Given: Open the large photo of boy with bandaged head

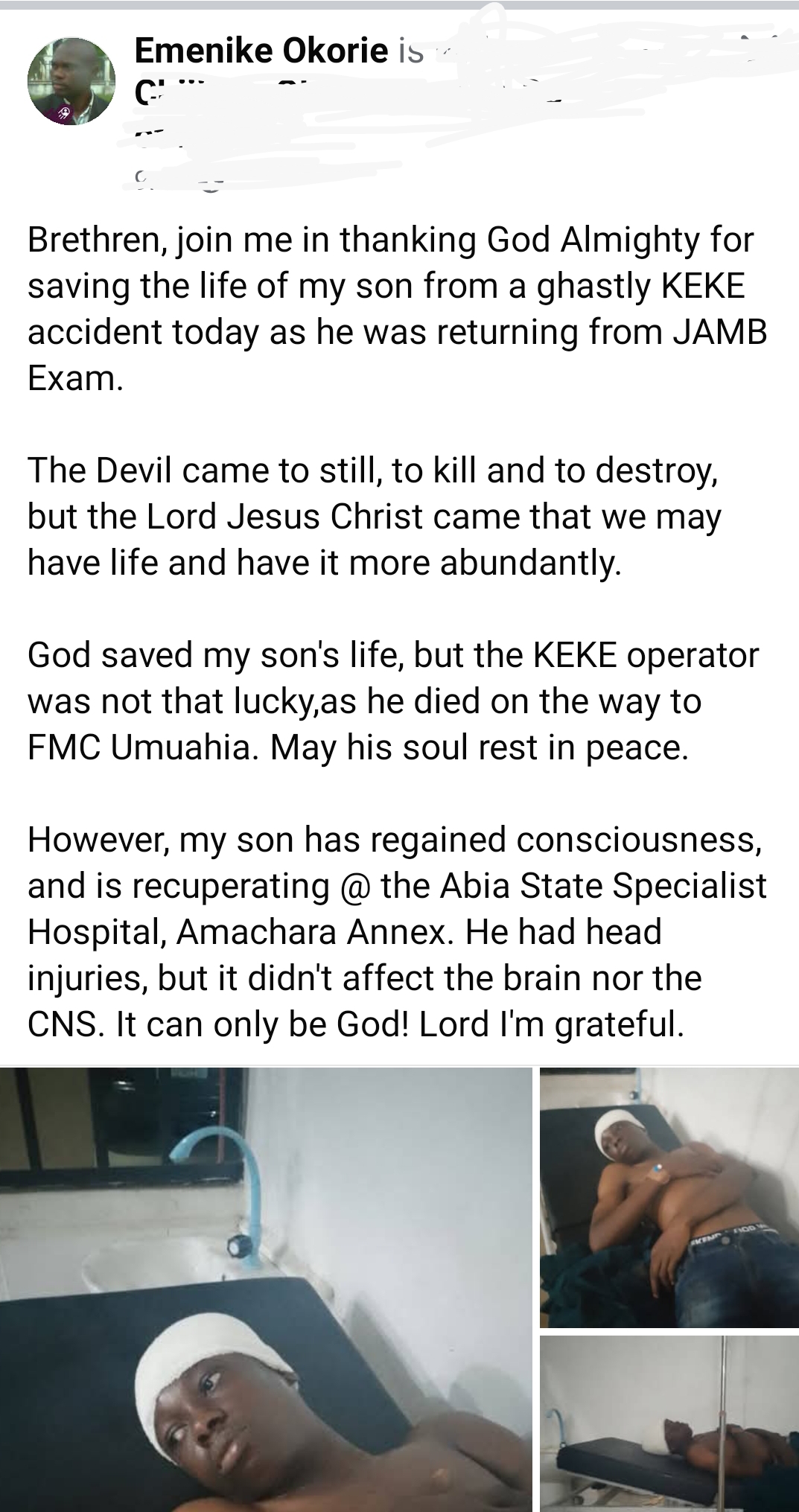Looking at the screenshot, I should click(x=266, y=1289).
